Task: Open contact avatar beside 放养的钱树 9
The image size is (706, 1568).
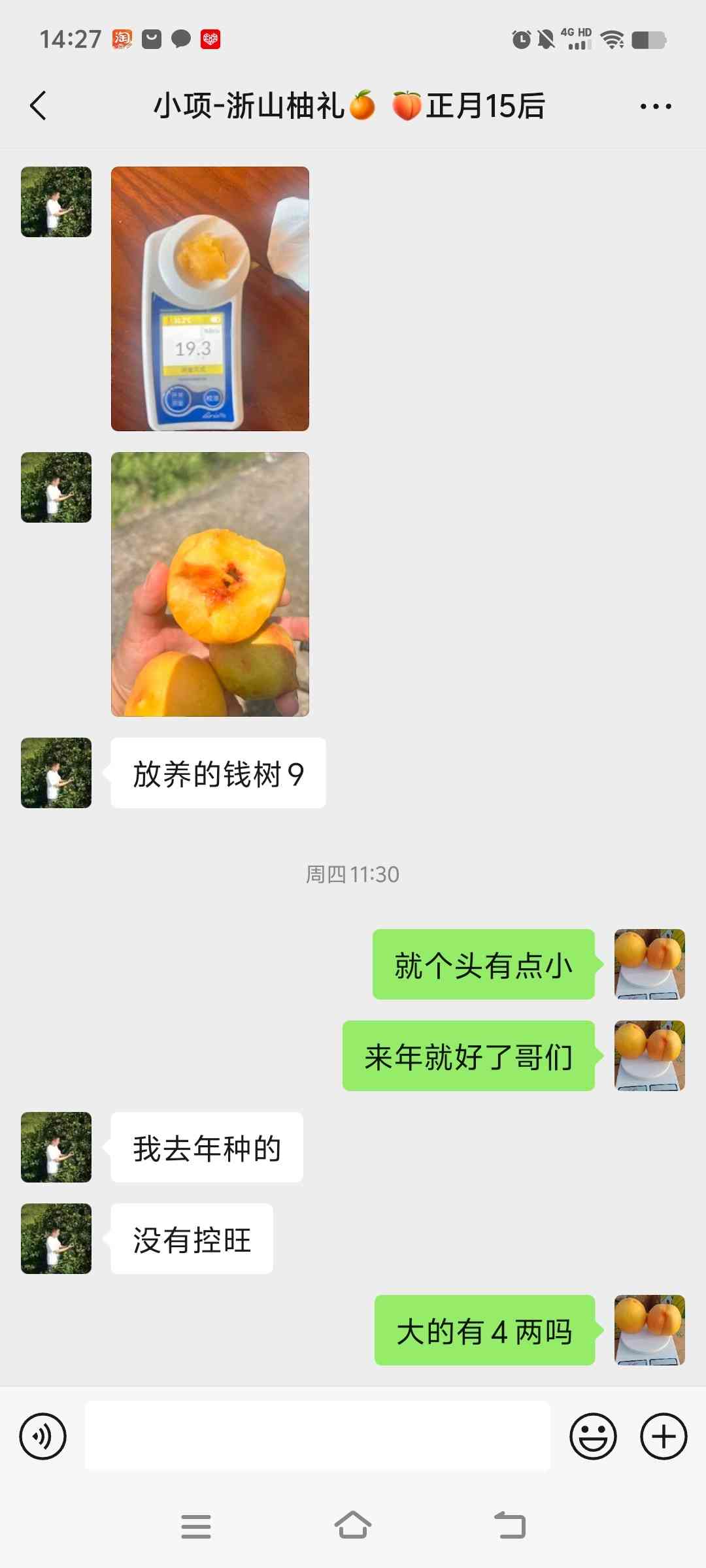Action: (56, 773)
